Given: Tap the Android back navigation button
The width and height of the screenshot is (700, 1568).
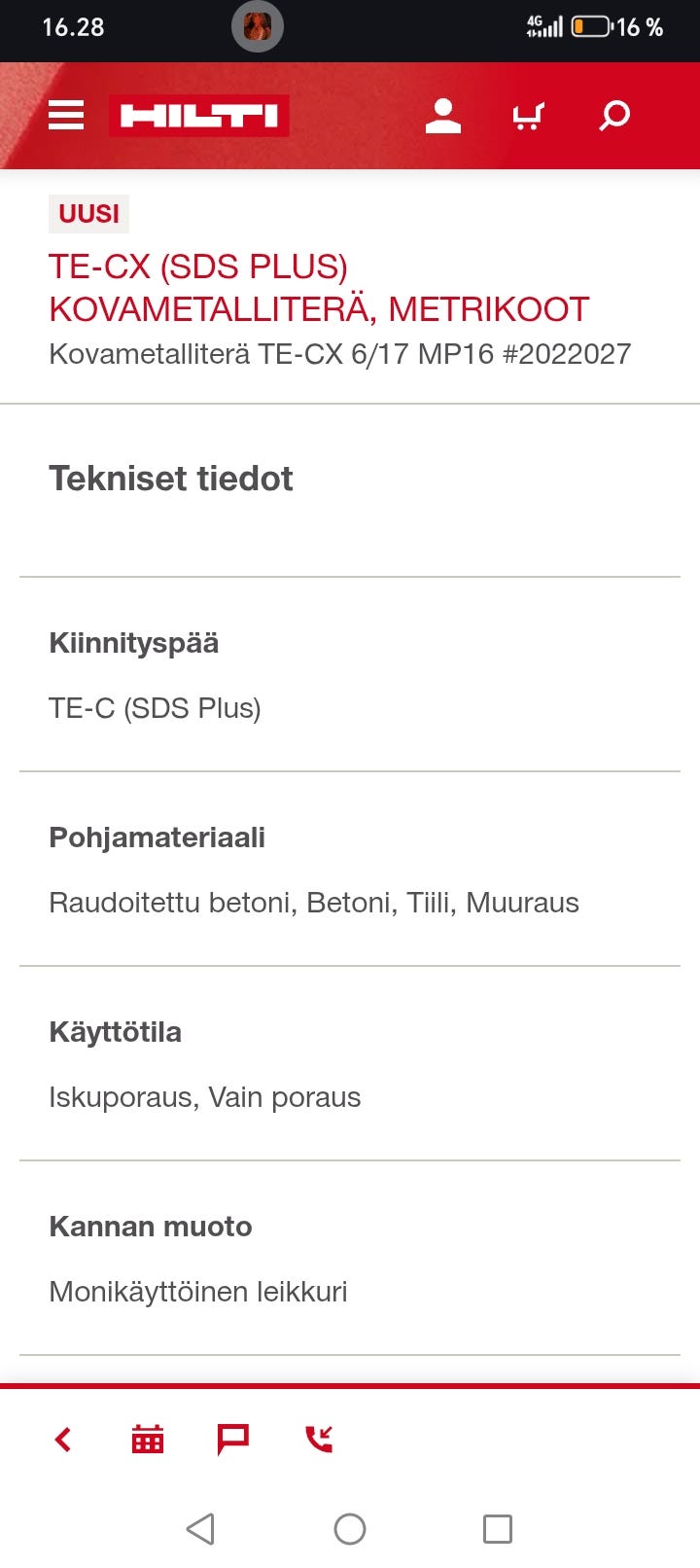Looking at the screenshot, I should pyautogui.click(x=201, y=1528).
